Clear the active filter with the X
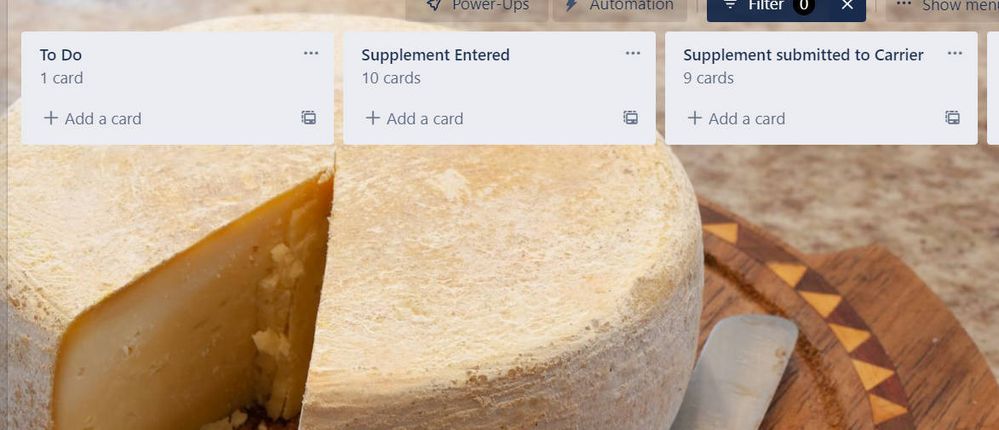999x430 pixels. pyautogui.click(x=847, y=6)
